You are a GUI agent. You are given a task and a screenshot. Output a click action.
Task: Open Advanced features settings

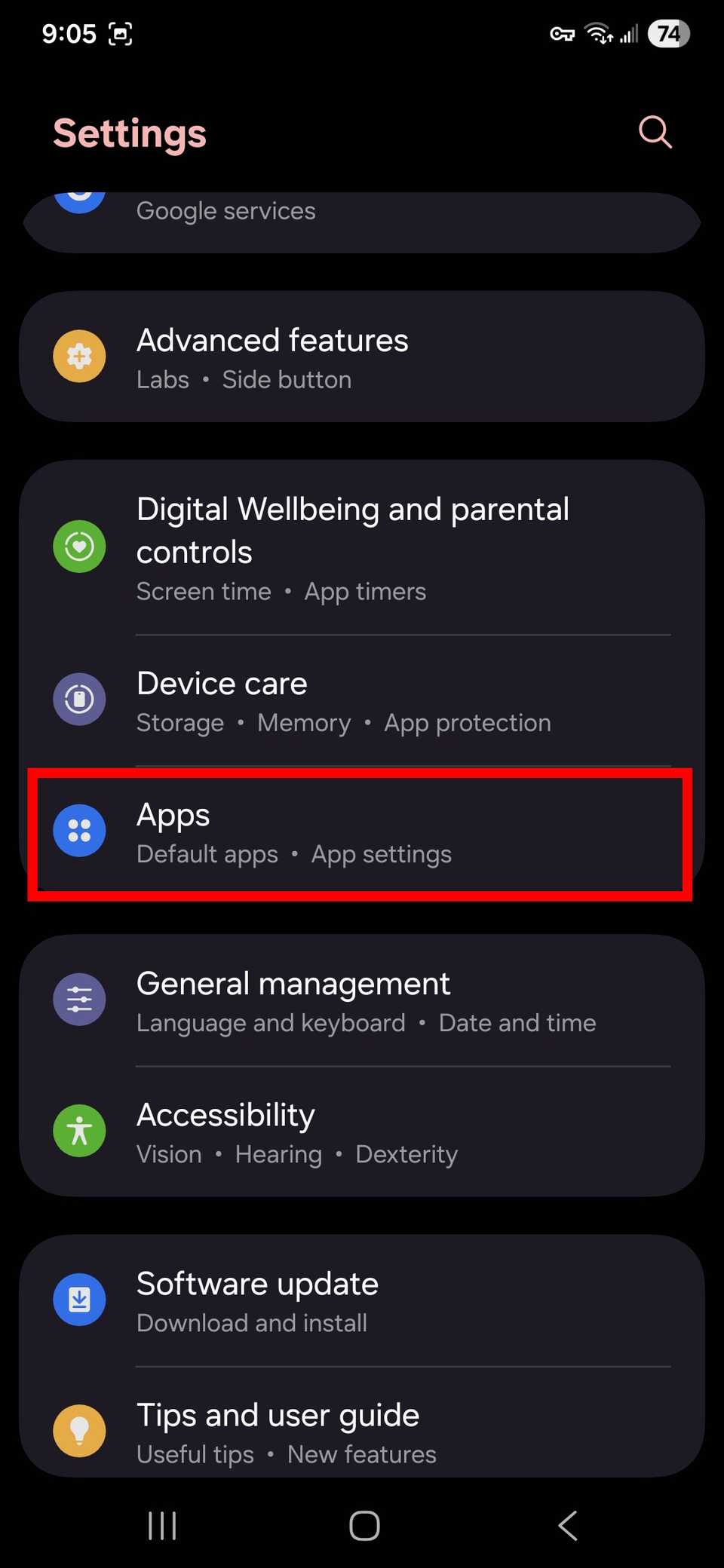(362, 357)
